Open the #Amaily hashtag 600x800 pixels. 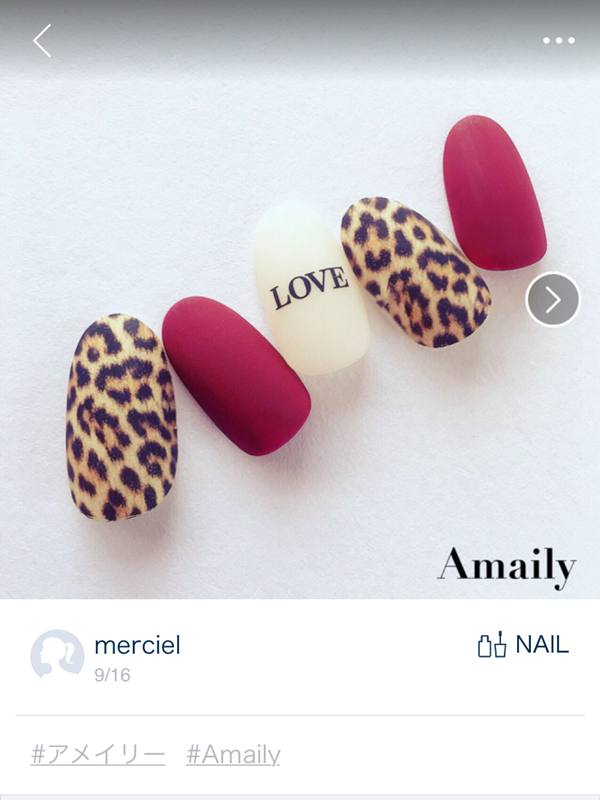tap(233, 754)
